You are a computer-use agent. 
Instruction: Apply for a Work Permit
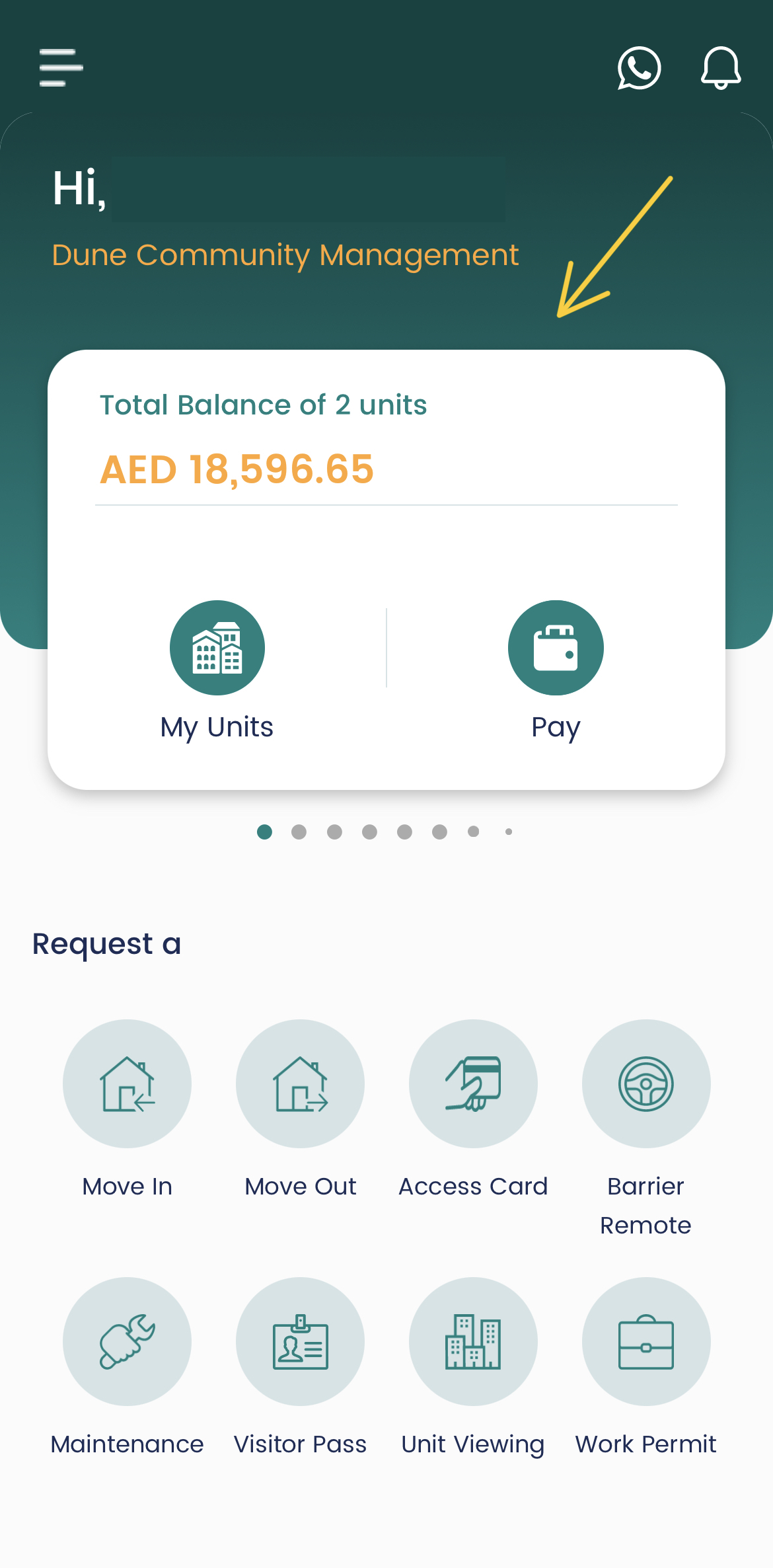(x=645, y=1341)
